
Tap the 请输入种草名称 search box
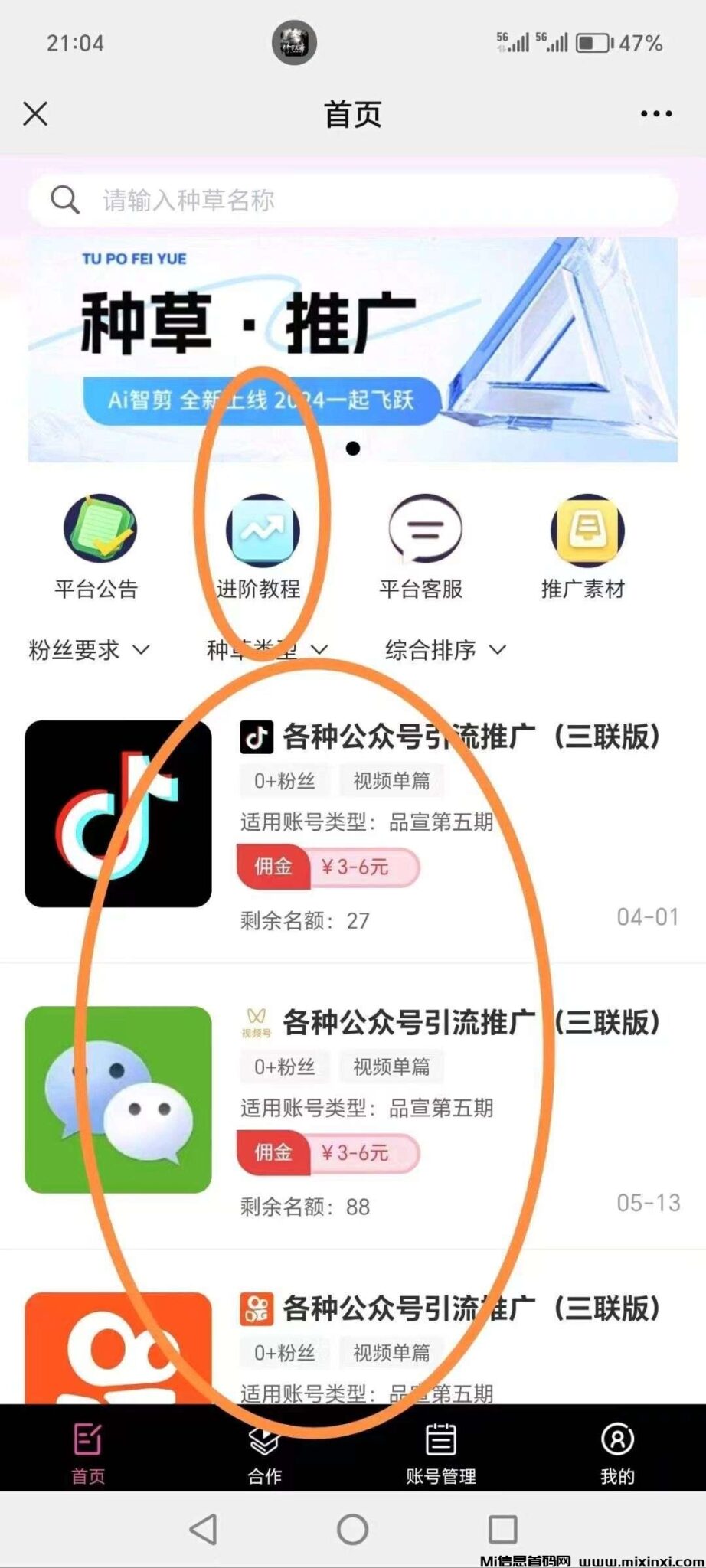(x=352, y=201)
